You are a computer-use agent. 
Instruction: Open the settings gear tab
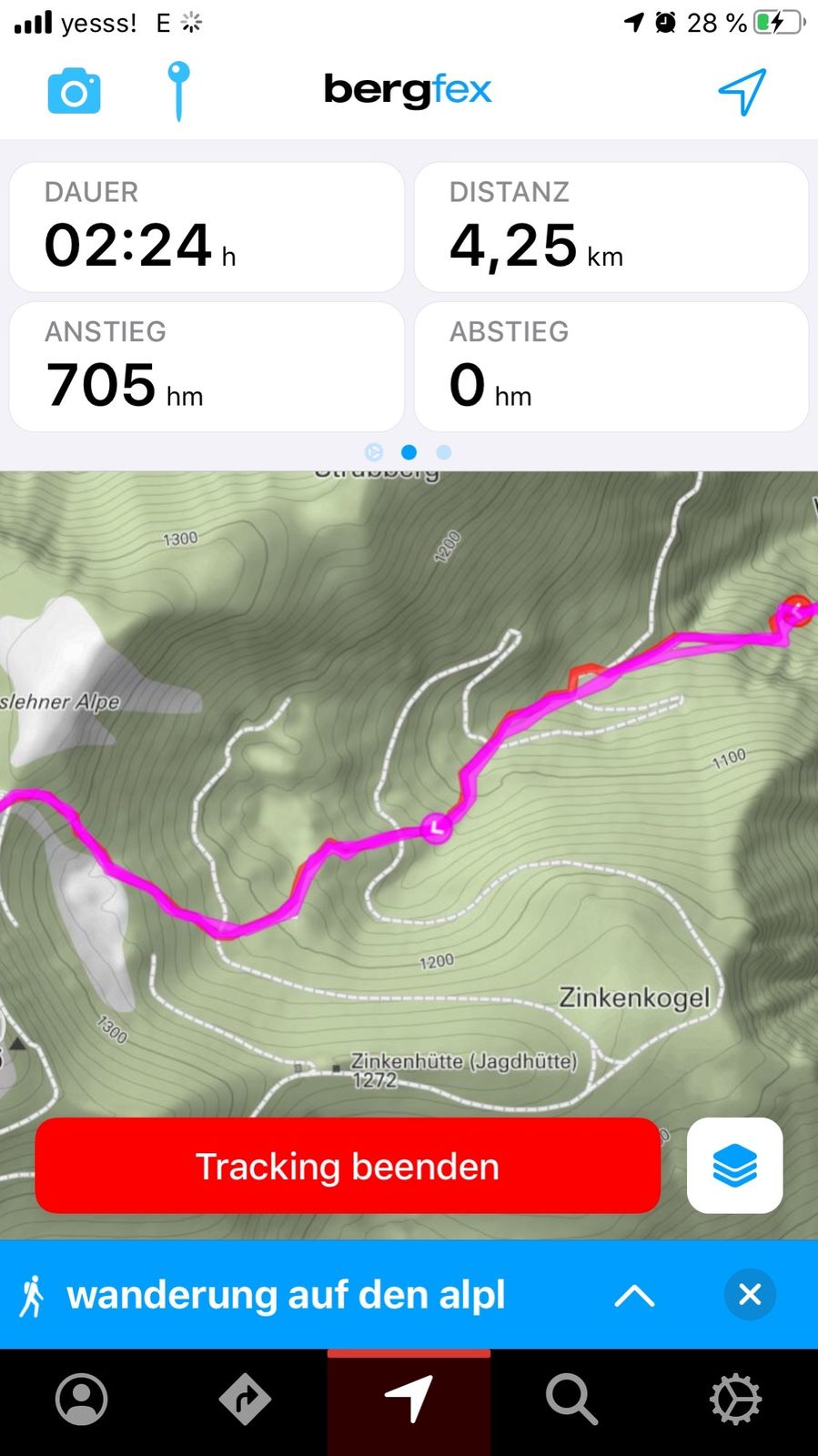click(x=735, y=1400)
